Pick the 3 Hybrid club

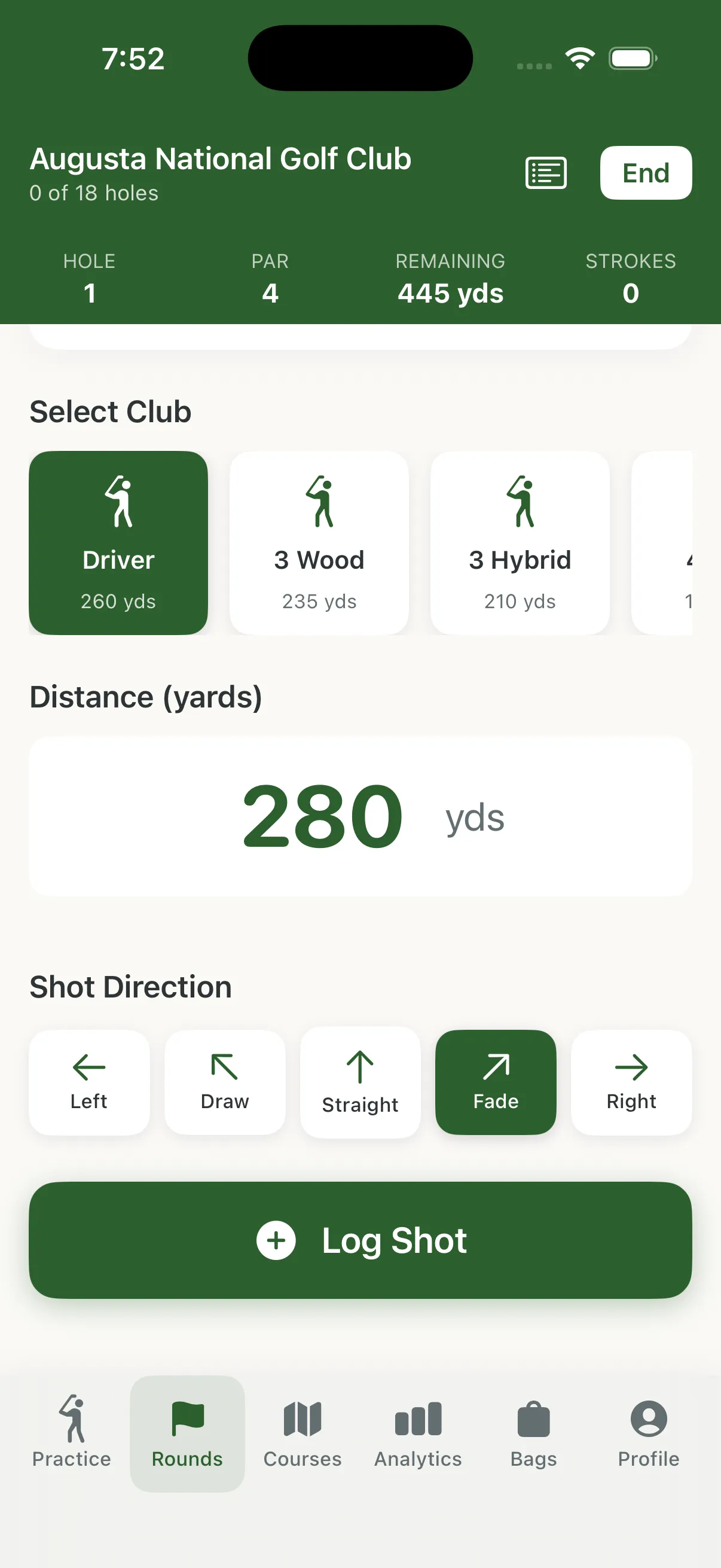coord(520,542)
